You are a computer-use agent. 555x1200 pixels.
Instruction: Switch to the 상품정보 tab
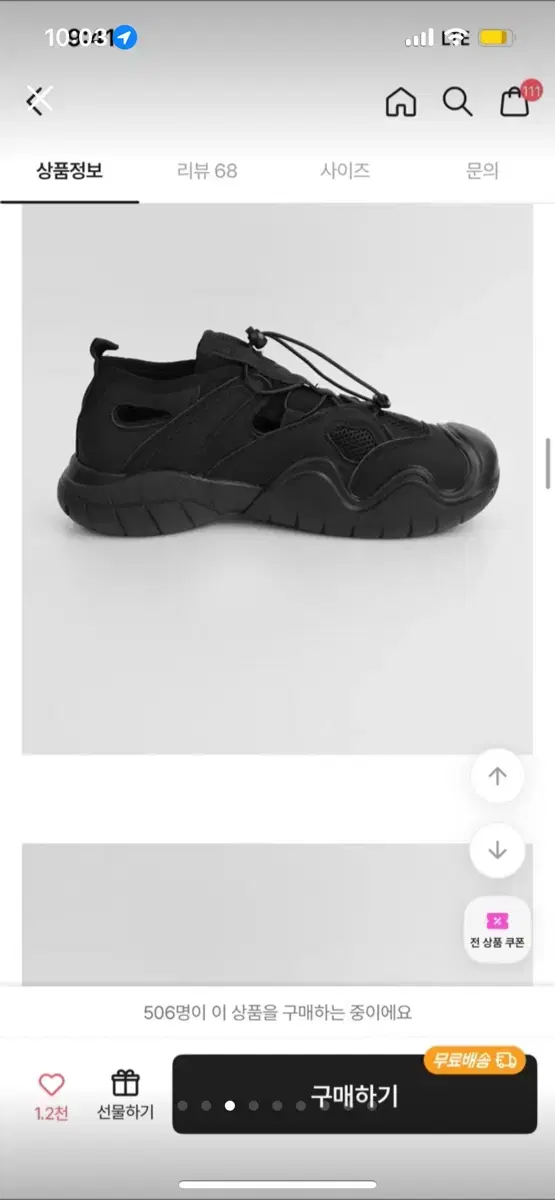point(69,171)
